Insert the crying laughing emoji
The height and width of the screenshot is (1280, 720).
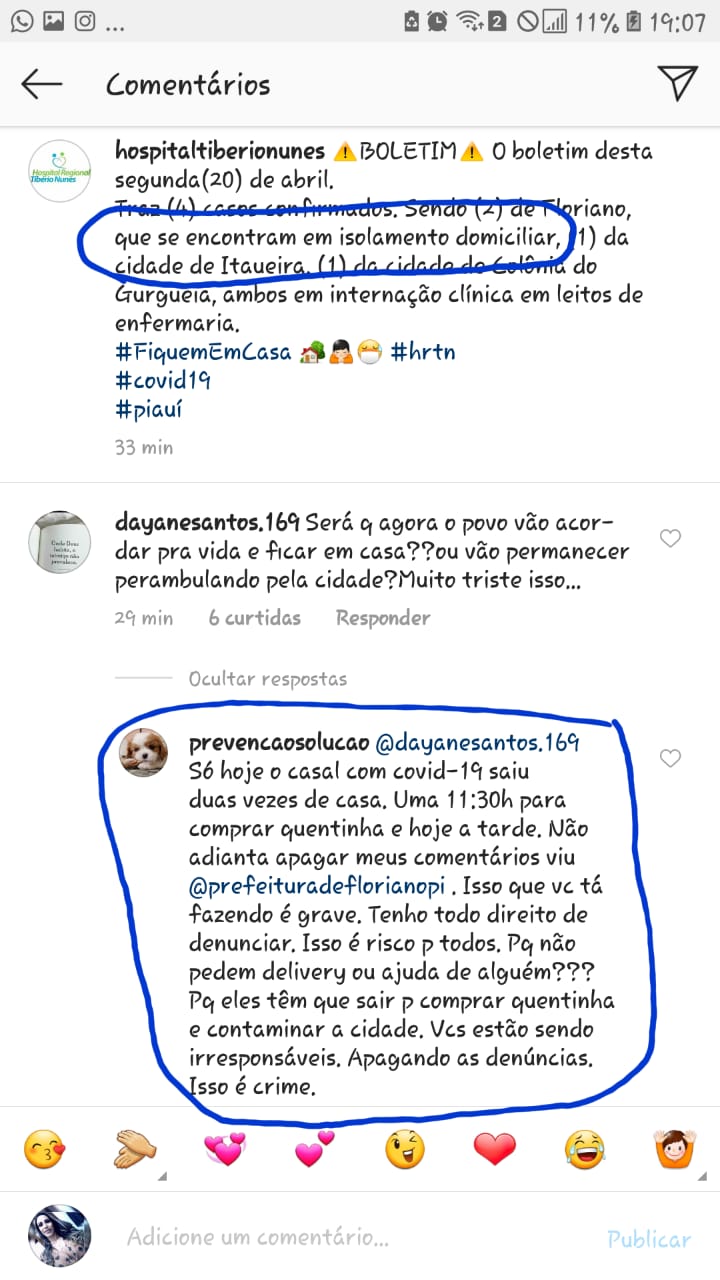[585, 1149]
